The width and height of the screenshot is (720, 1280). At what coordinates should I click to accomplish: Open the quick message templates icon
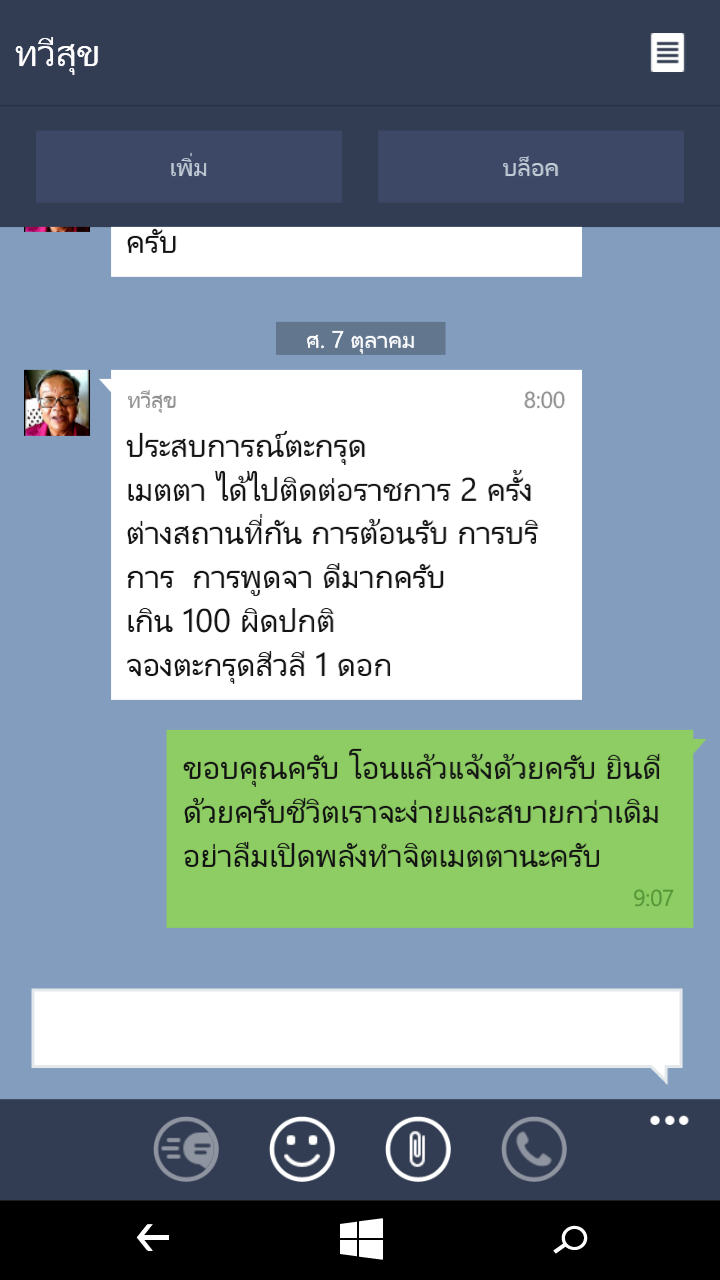(186, 1150)
